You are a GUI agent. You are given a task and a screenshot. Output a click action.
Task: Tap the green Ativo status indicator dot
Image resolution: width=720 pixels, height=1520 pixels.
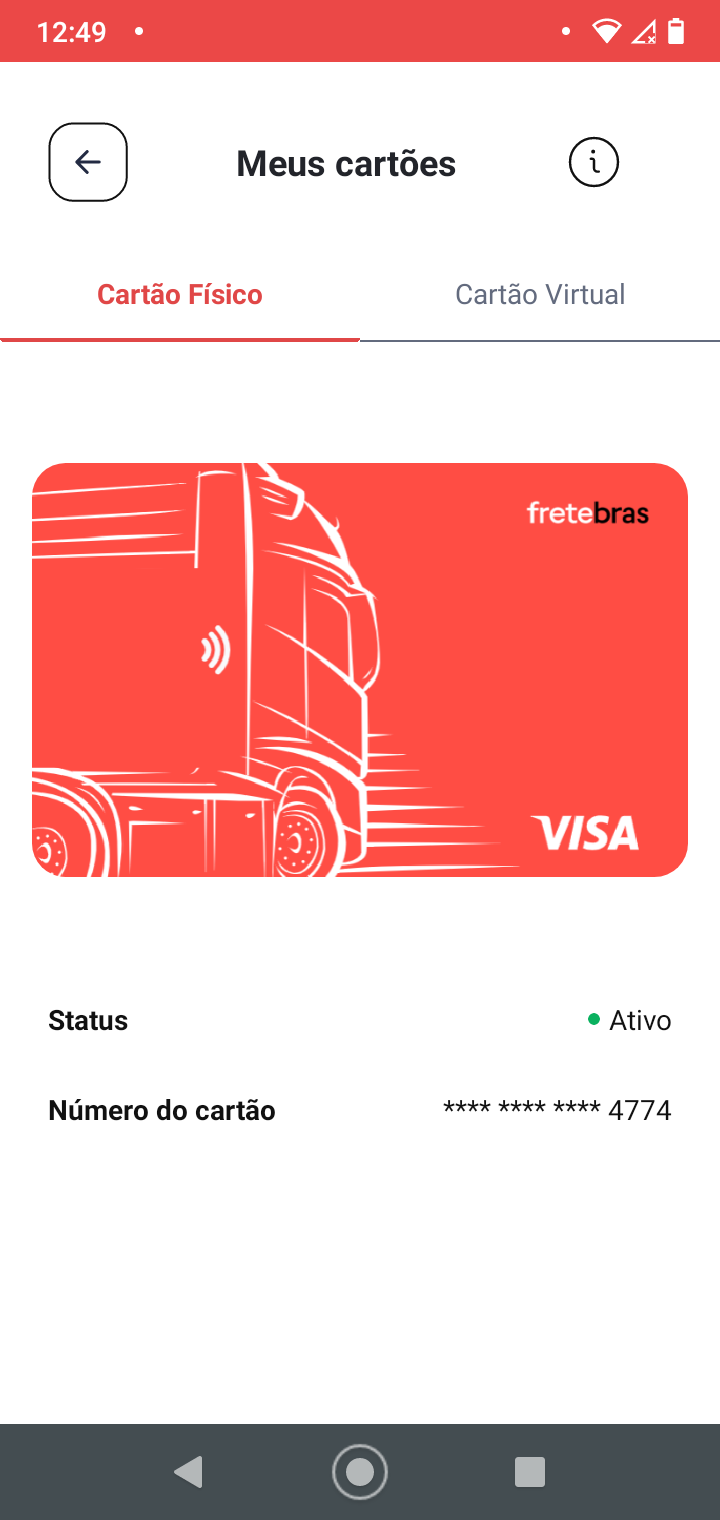(594, 1019)
